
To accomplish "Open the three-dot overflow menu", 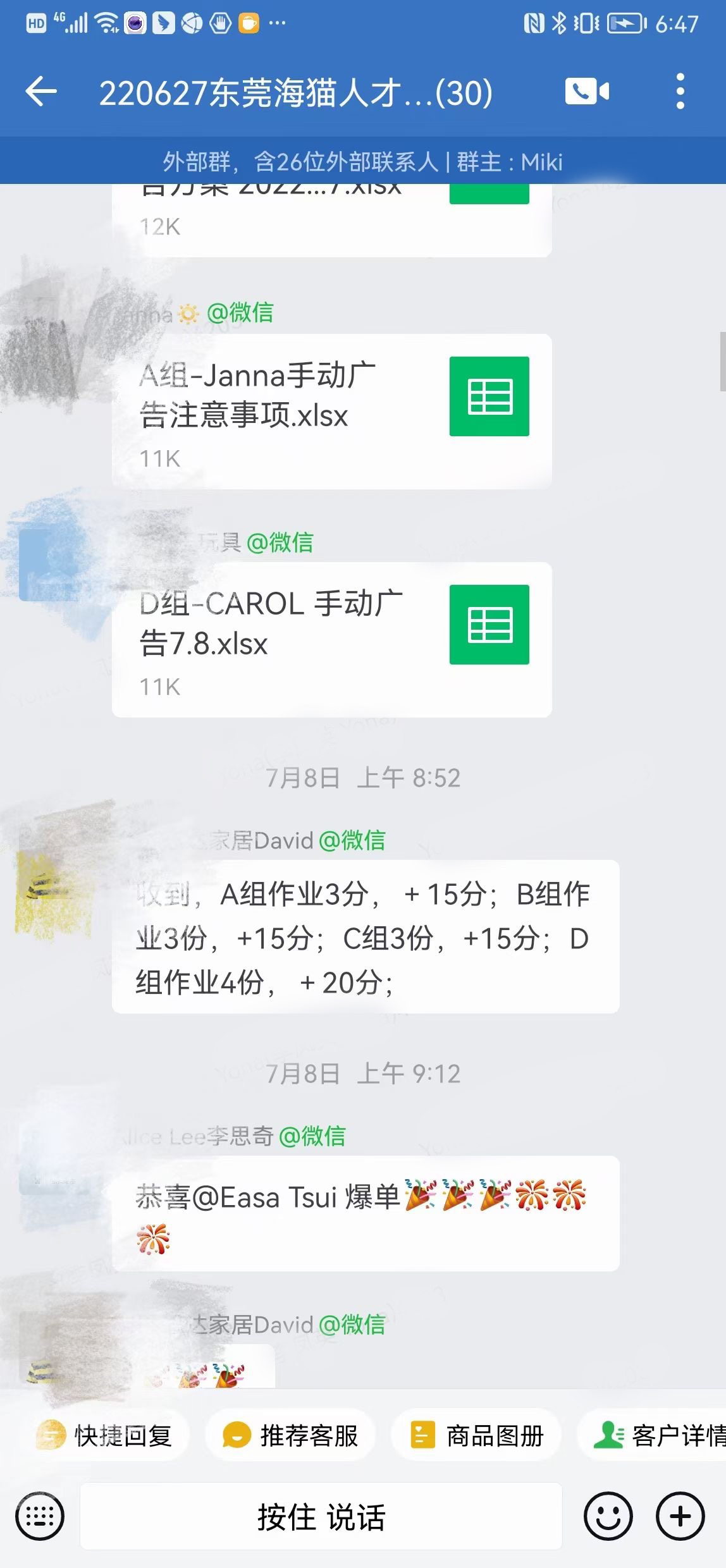I will click(680, 92).
